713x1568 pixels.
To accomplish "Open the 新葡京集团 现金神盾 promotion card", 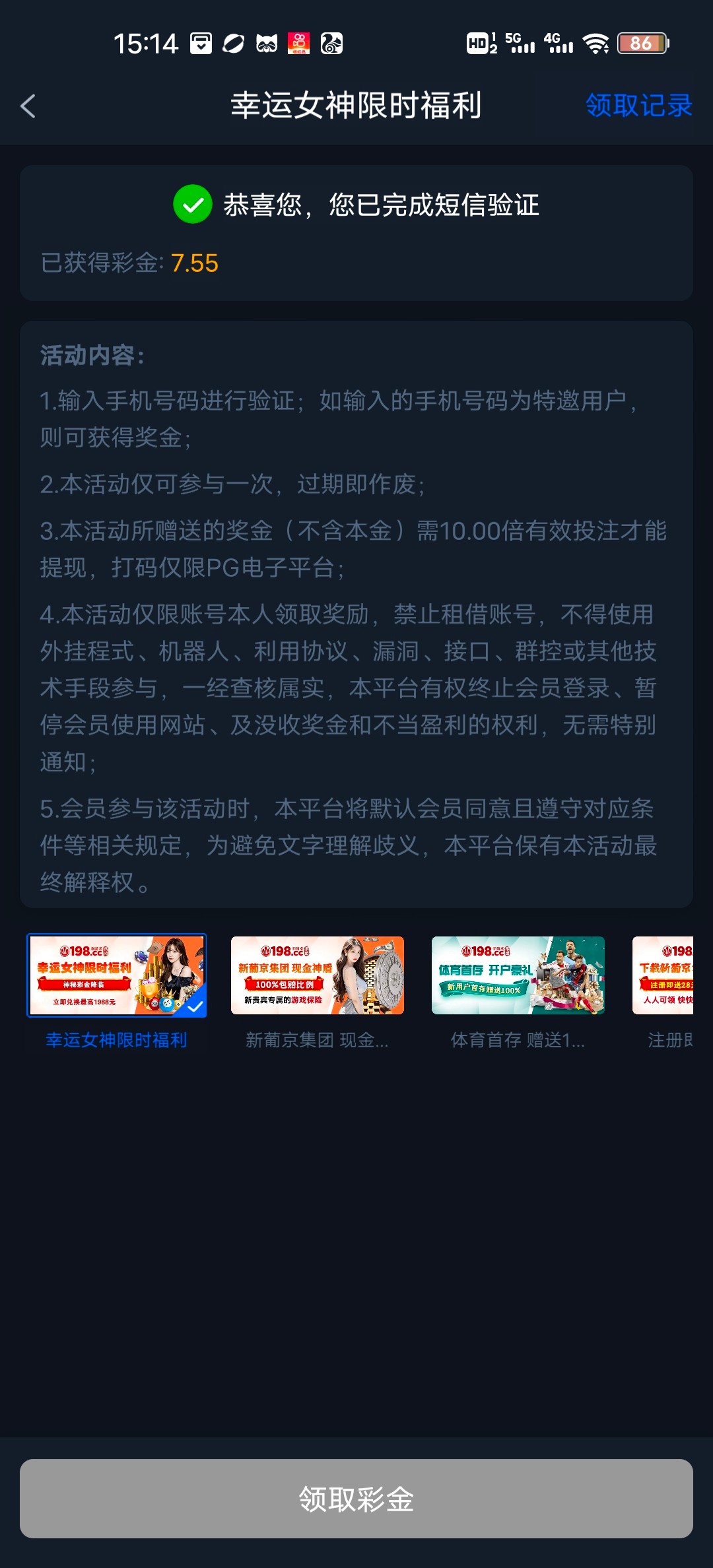I will point(317,975).
